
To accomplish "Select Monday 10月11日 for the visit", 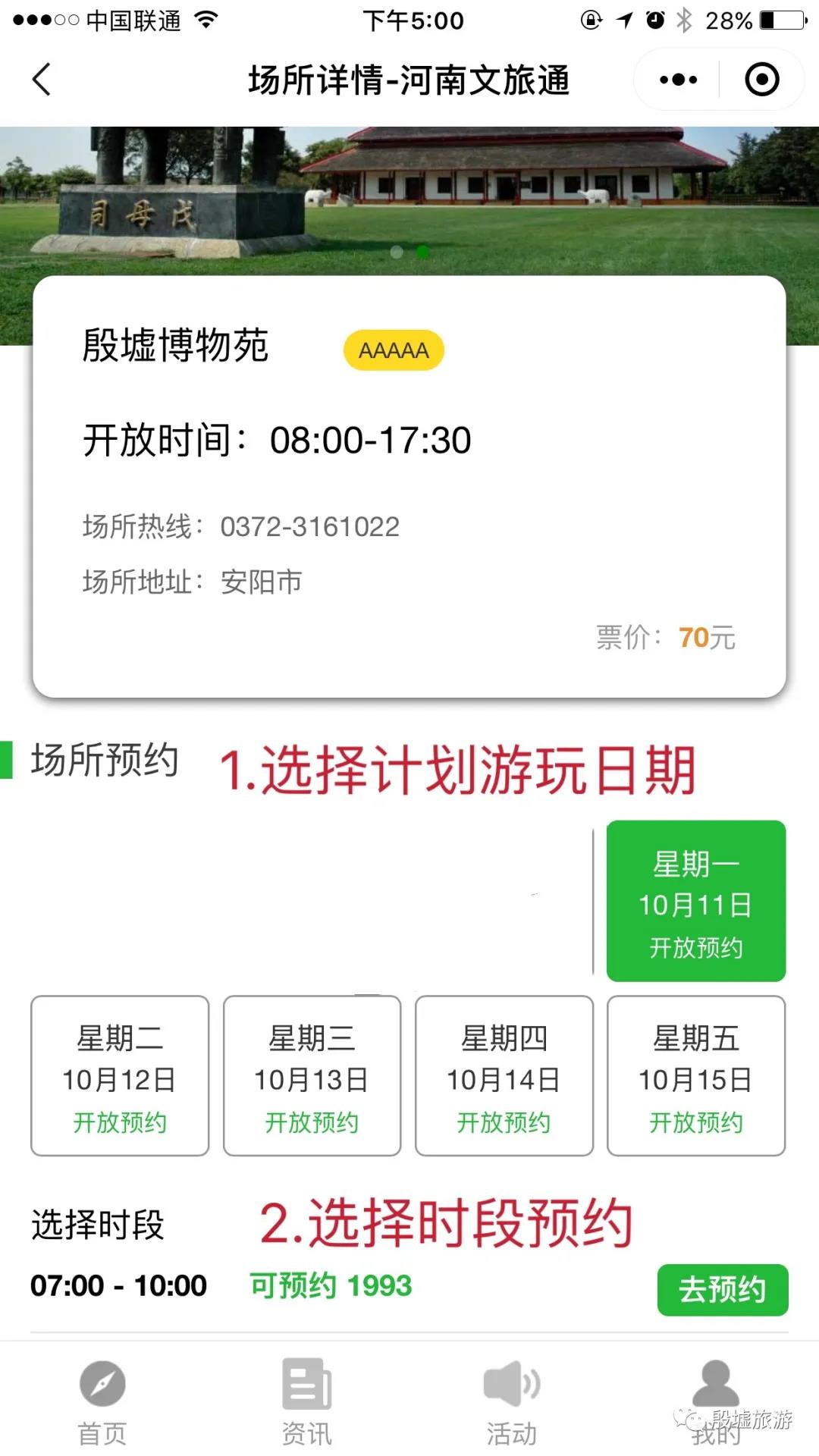I will 695,901.
